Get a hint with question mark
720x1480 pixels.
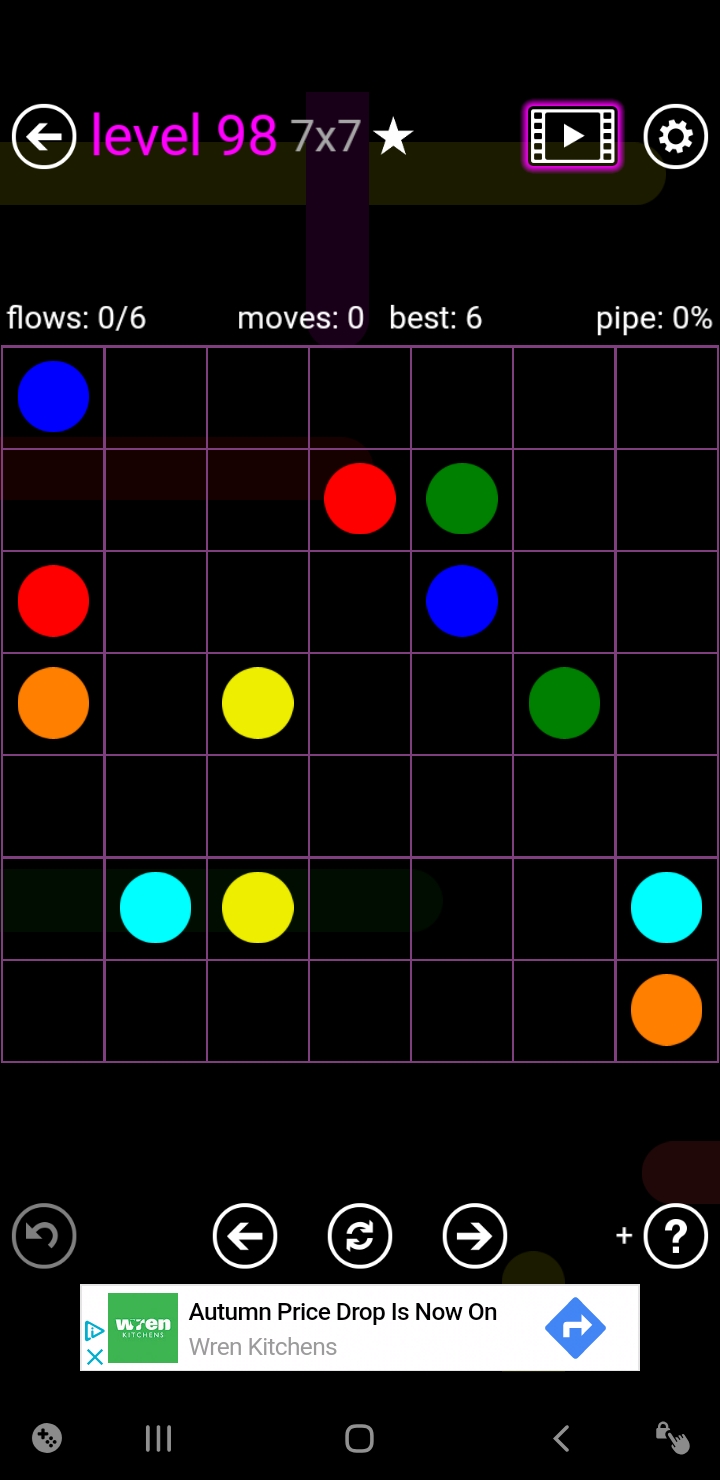coord(676,1236)
